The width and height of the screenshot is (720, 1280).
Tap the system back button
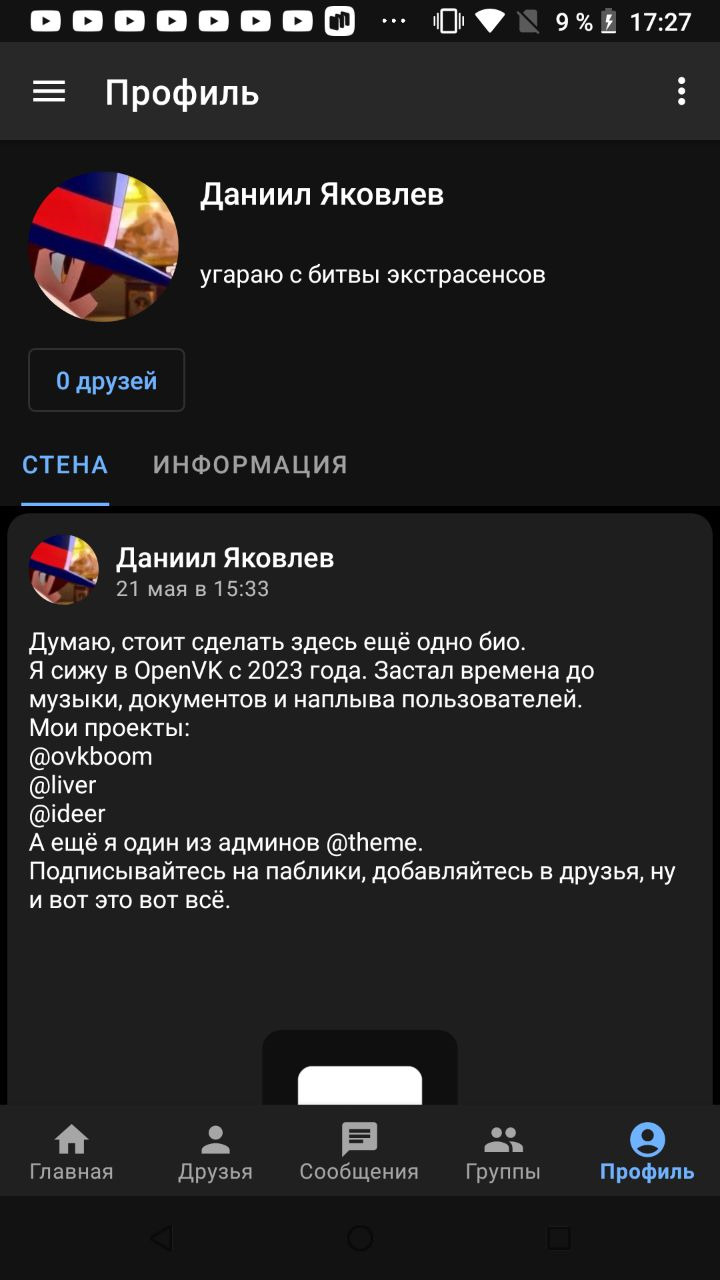pos(161,1239)
